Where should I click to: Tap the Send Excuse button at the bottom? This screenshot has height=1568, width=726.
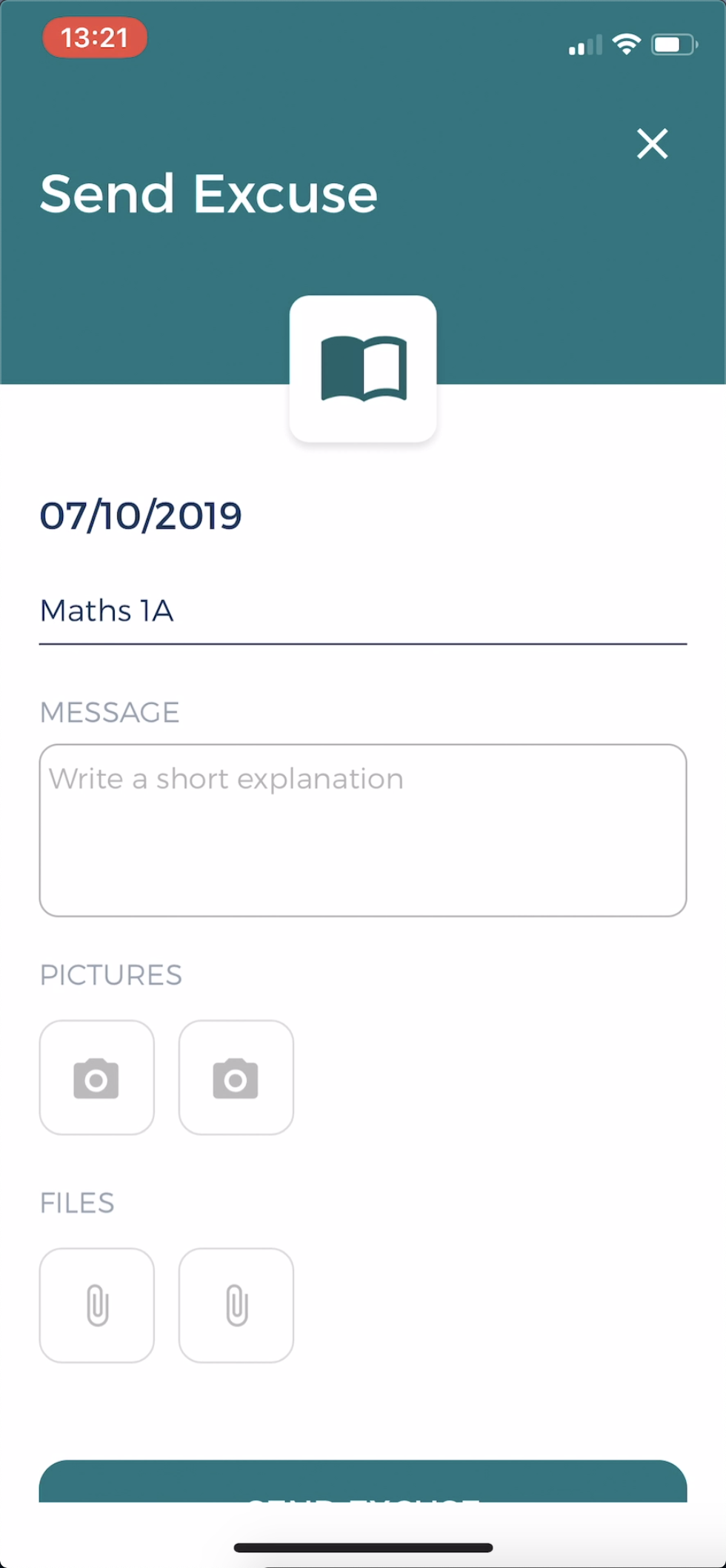pyautogui.click(x=363, y=1481)
